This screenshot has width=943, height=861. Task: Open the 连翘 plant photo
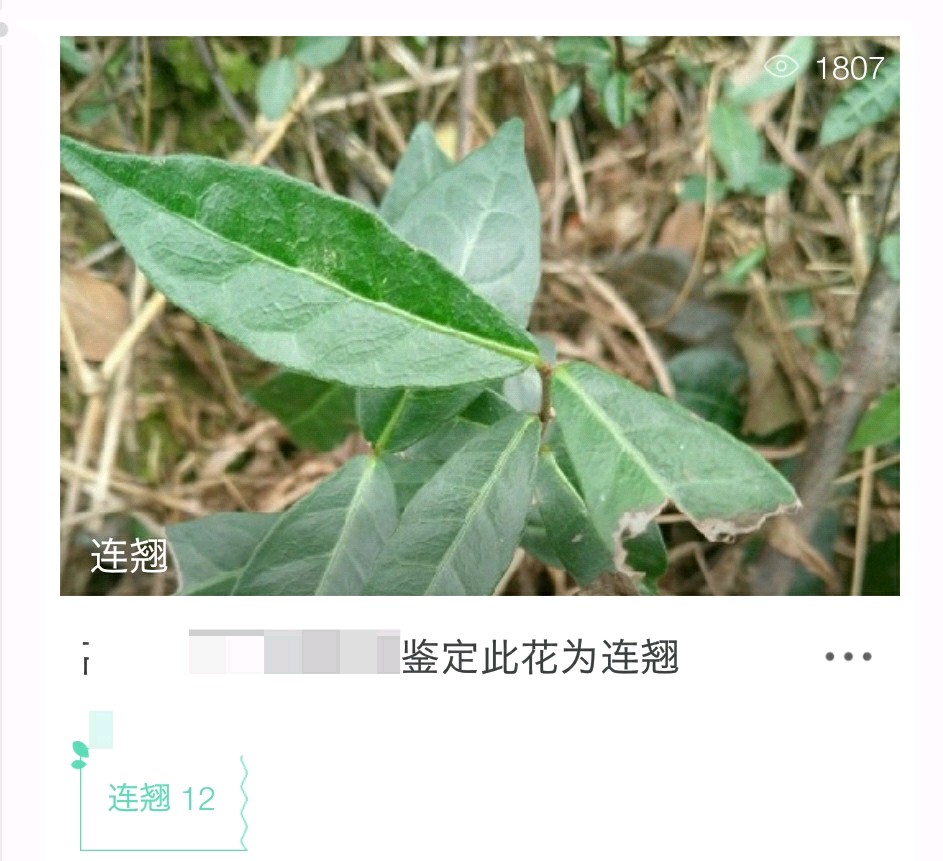coord(479,316)
